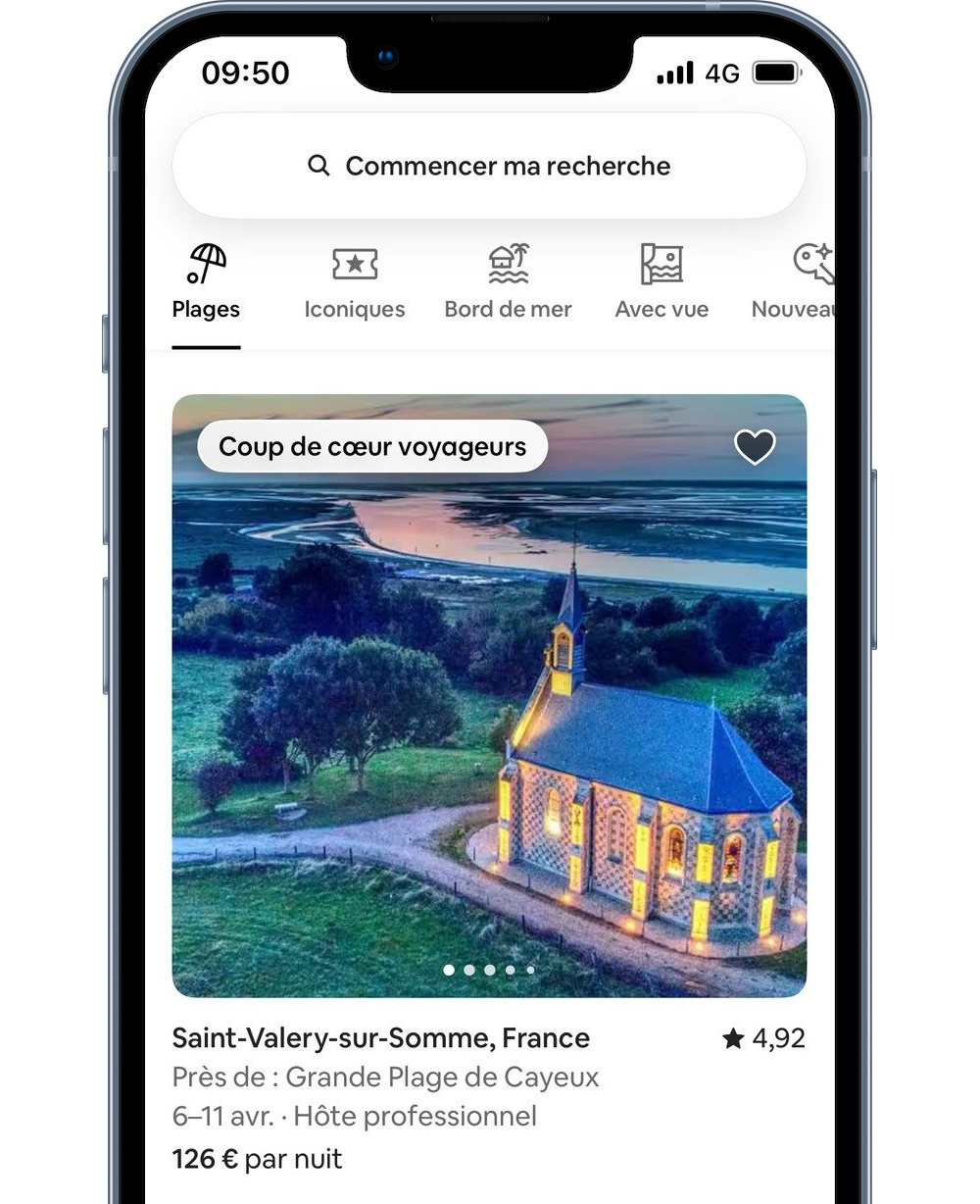Switch to the Iconiques category
The width and height of the screenshot is (980, 1204).
[354, 283]
